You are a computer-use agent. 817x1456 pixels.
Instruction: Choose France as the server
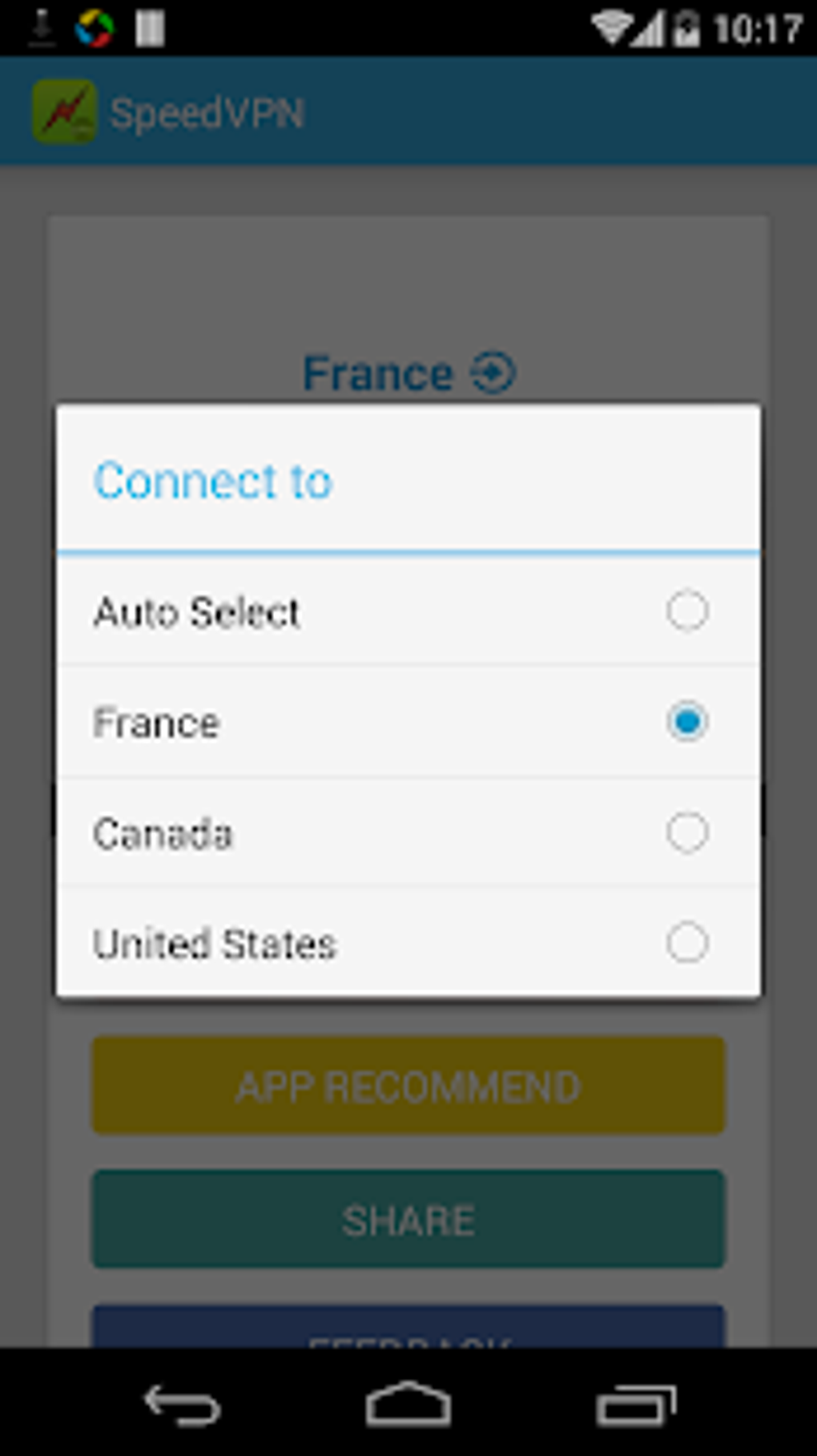pyautogui.click(x=408, y=721)
